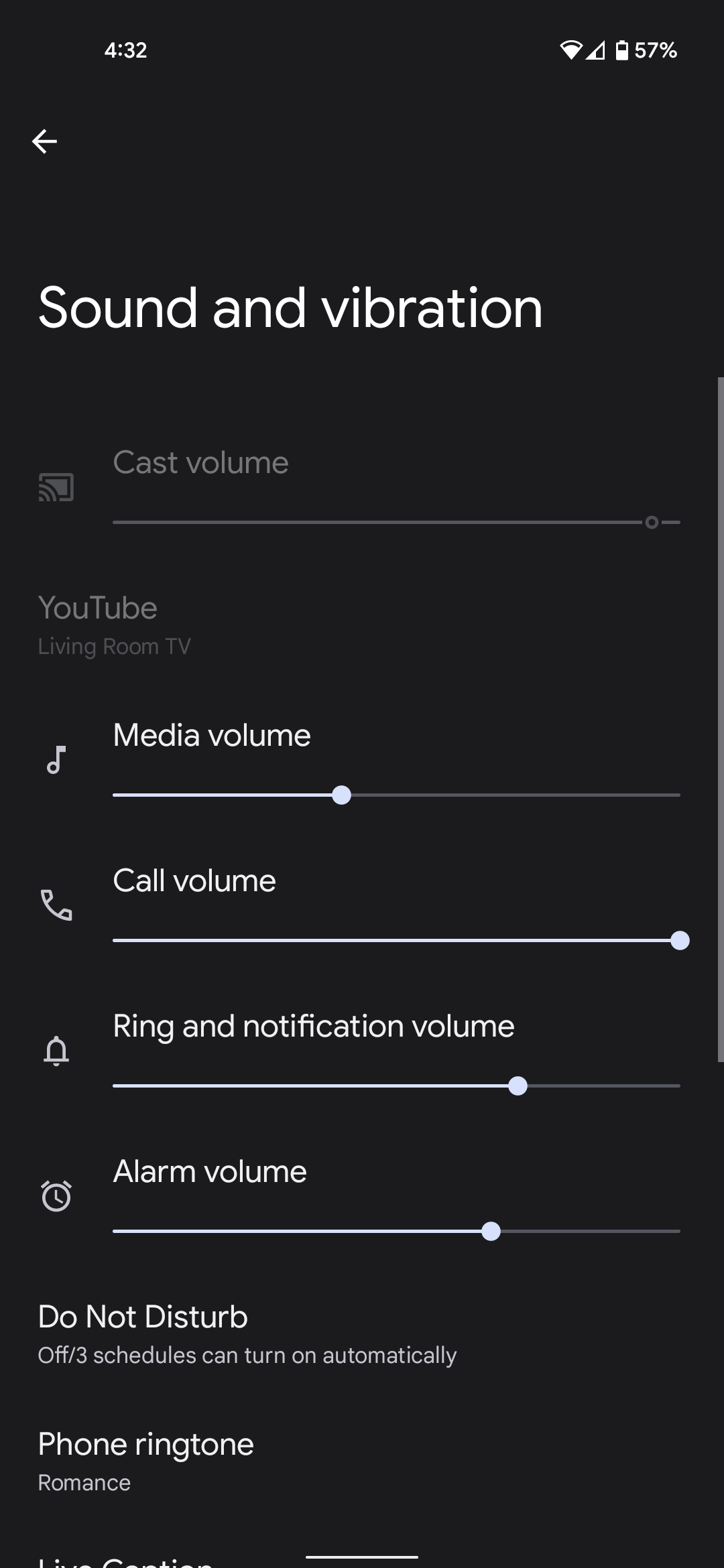724x1568 pixels.
Task: Tap the Media volume slider
Action: pyautogui.click(x=396, y=795)
